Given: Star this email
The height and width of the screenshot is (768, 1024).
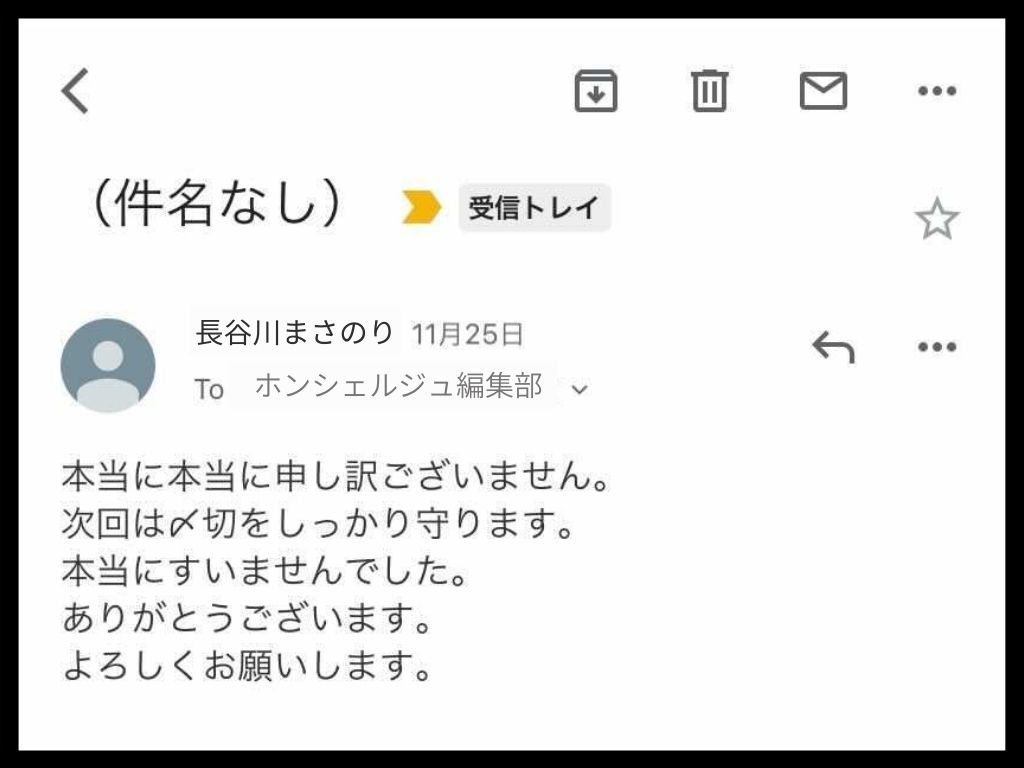Looking at the screenshot, I should pos(937,220).
